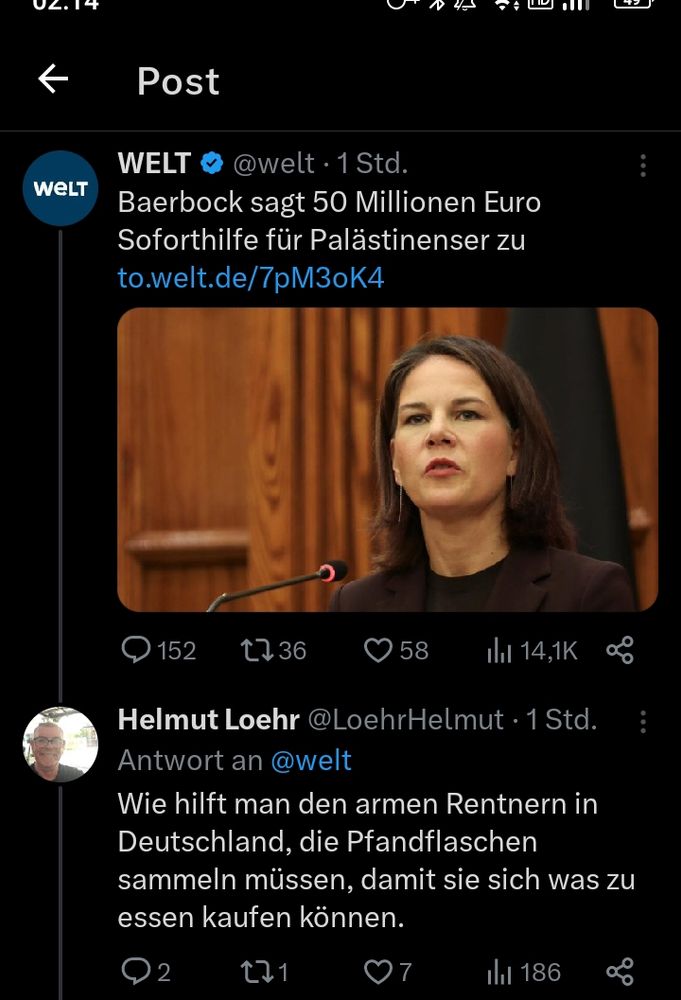This screenshot has width=681, height=1000.
Task: Open the WELT profile avatar
Action: [x=60, y=188]
